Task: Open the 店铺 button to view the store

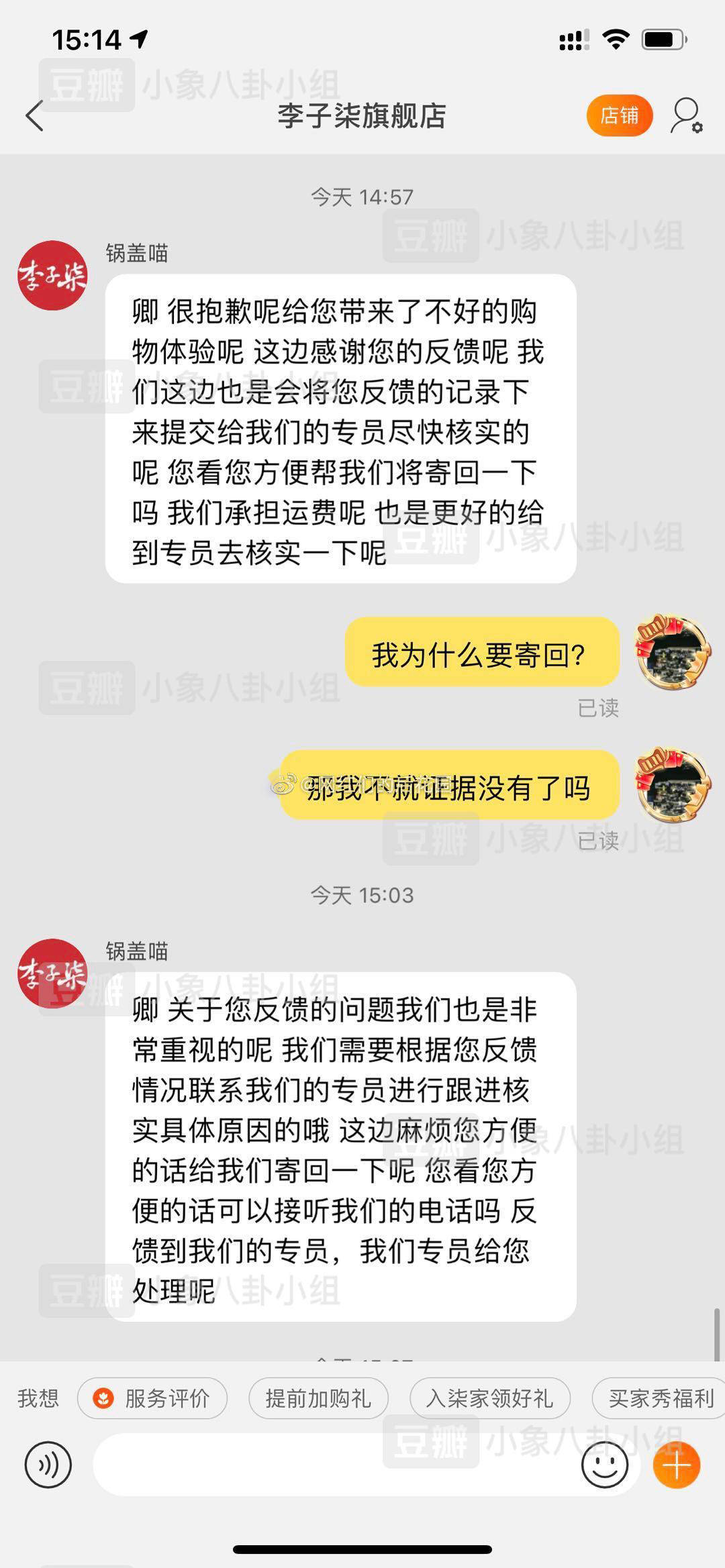Action: 620,116
